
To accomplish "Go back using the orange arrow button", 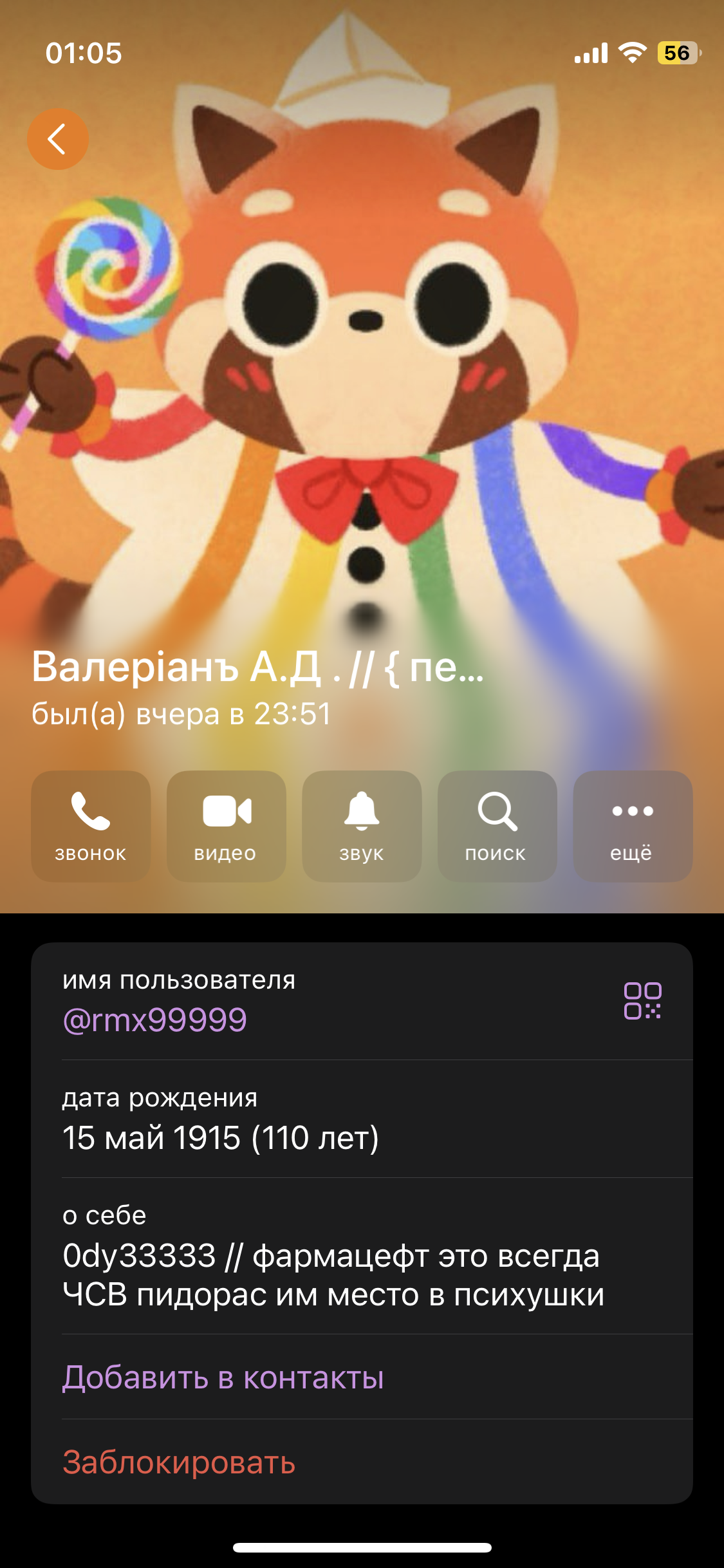I will [58, 139].
